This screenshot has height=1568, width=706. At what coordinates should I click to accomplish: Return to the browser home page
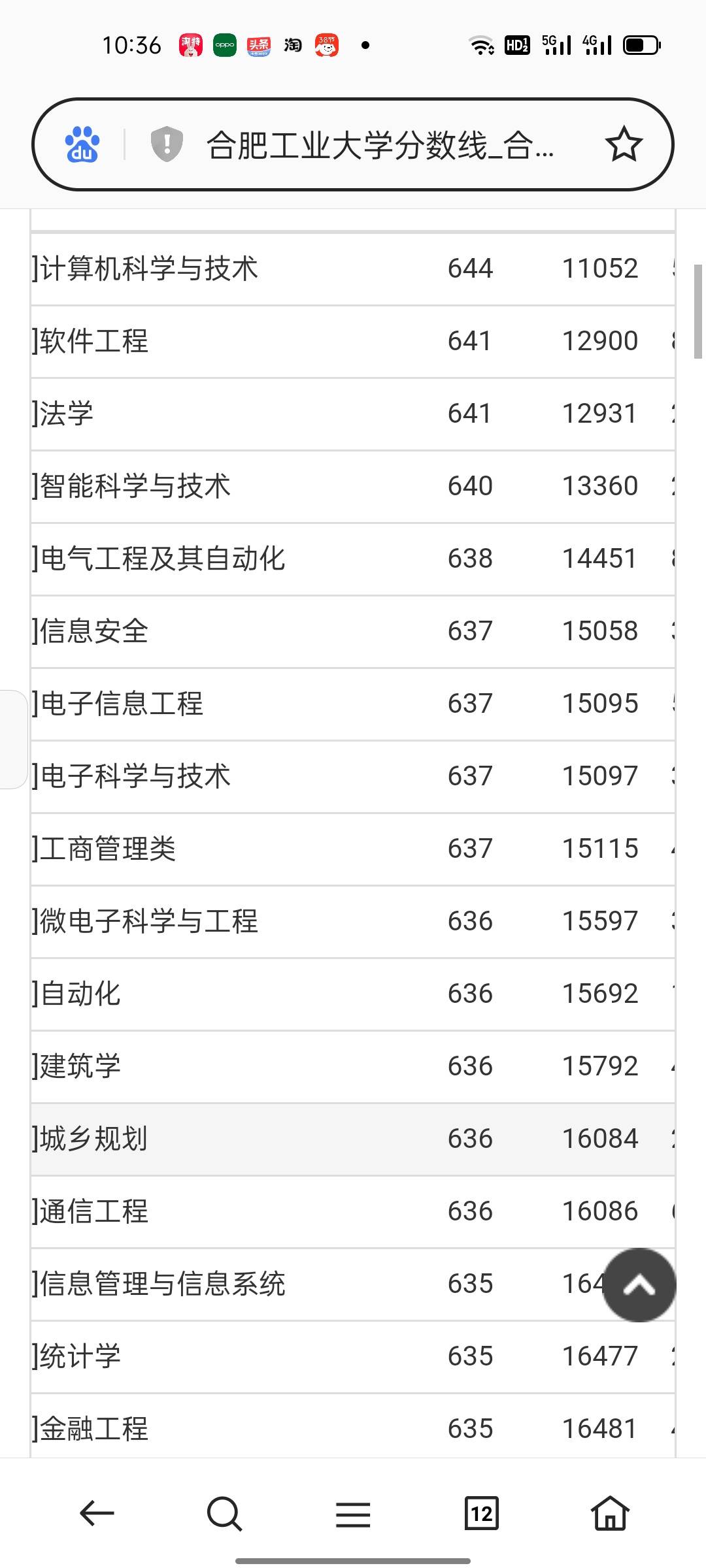[610, 1513]
